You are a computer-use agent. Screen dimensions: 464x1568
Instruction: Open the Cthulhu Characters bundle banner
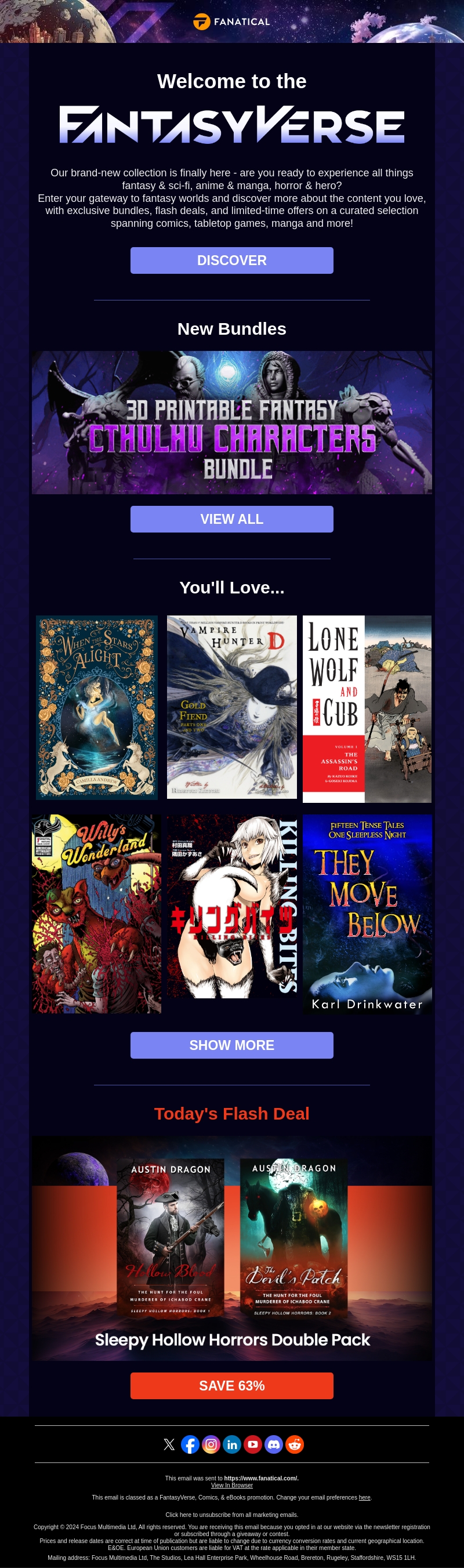231,422
